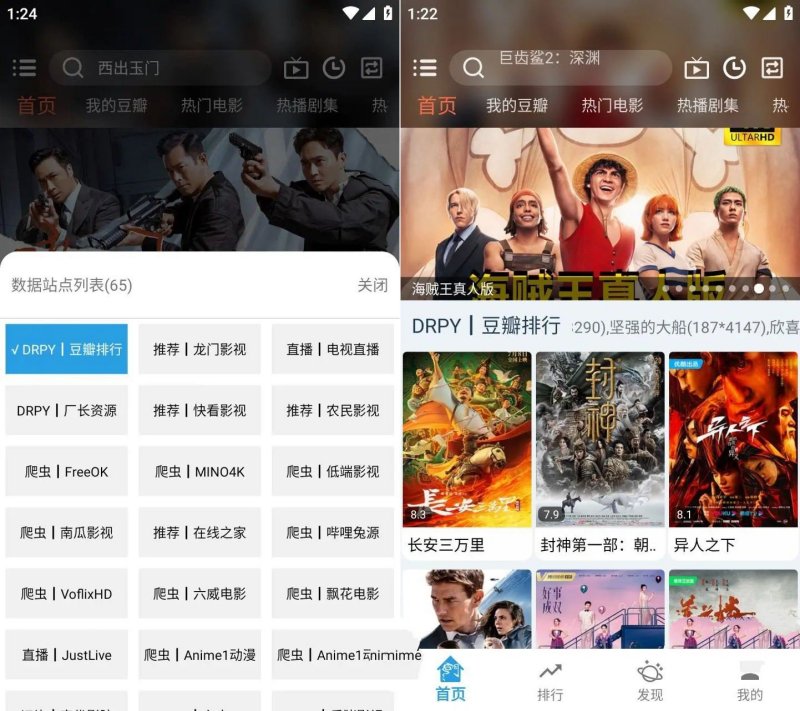This screenshot has height=711, width=800.
Task: Tap the DRPY | 豆瓣排行 source title
Action: 486,326
